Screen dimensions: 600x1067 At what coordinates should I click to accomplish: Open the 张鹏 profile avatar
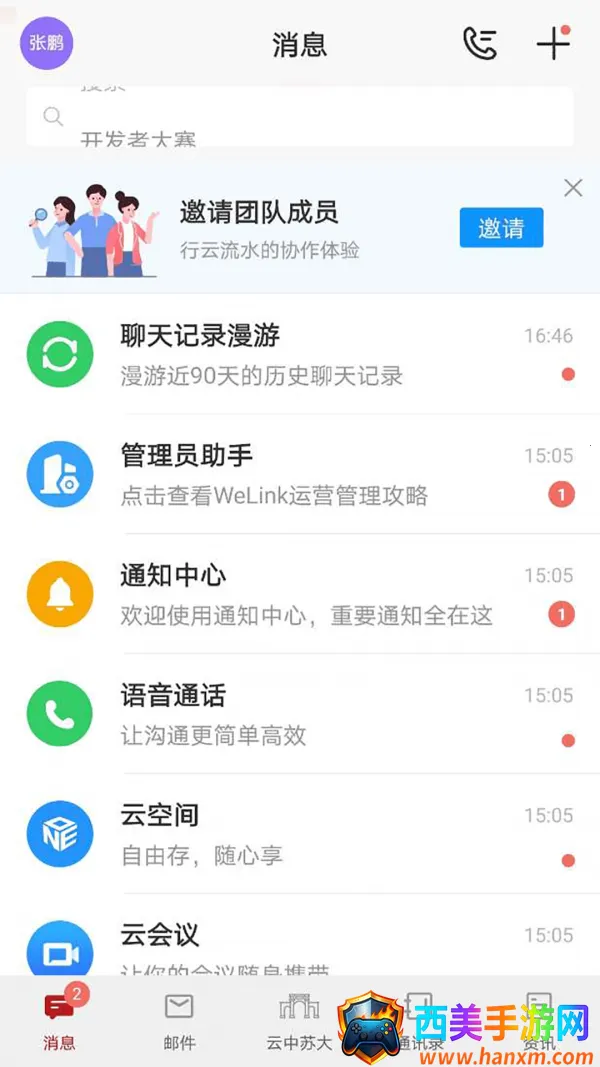(47, 43)
